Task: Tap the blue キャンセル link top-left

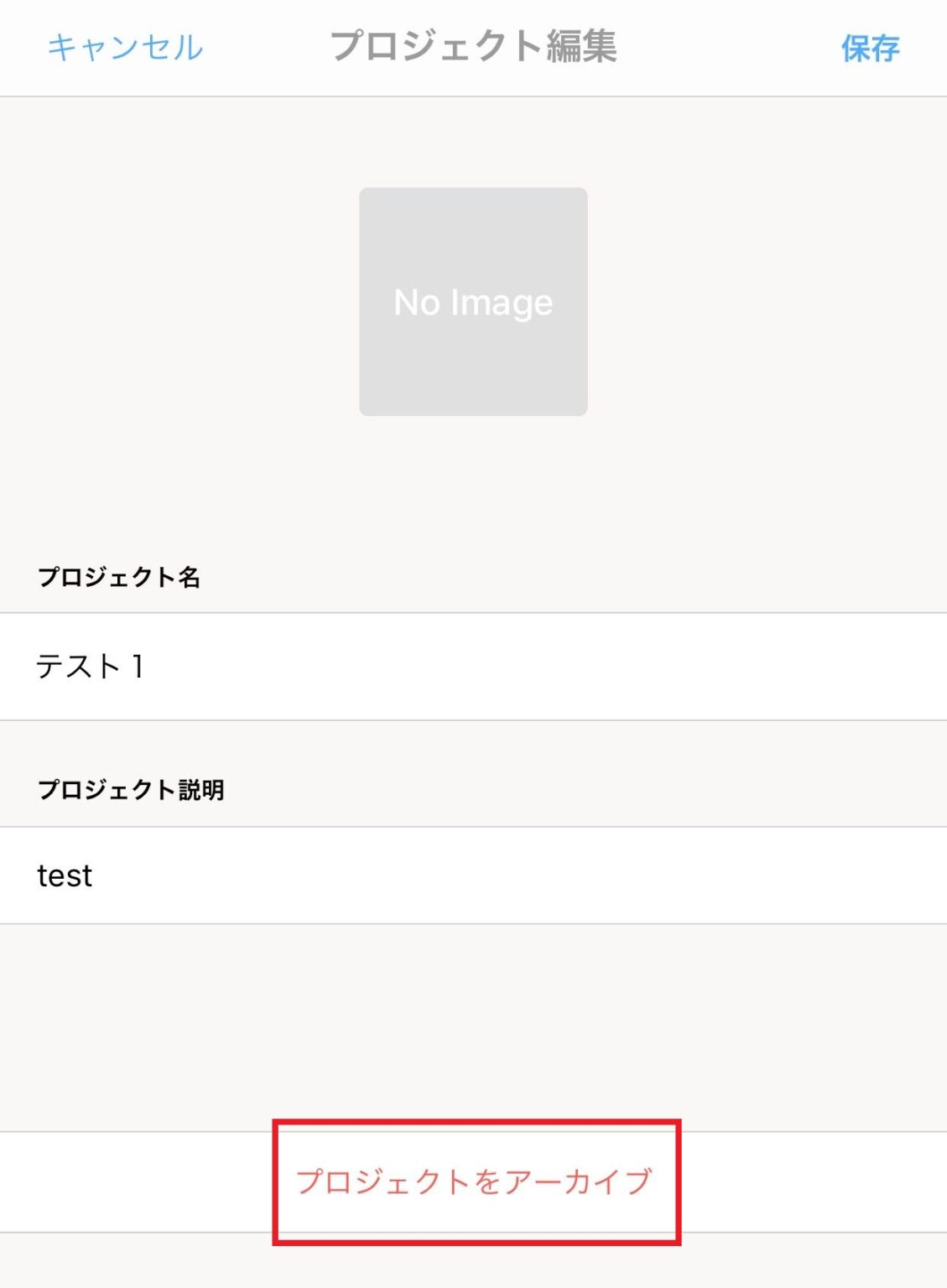Action: (x=124, y=48)
